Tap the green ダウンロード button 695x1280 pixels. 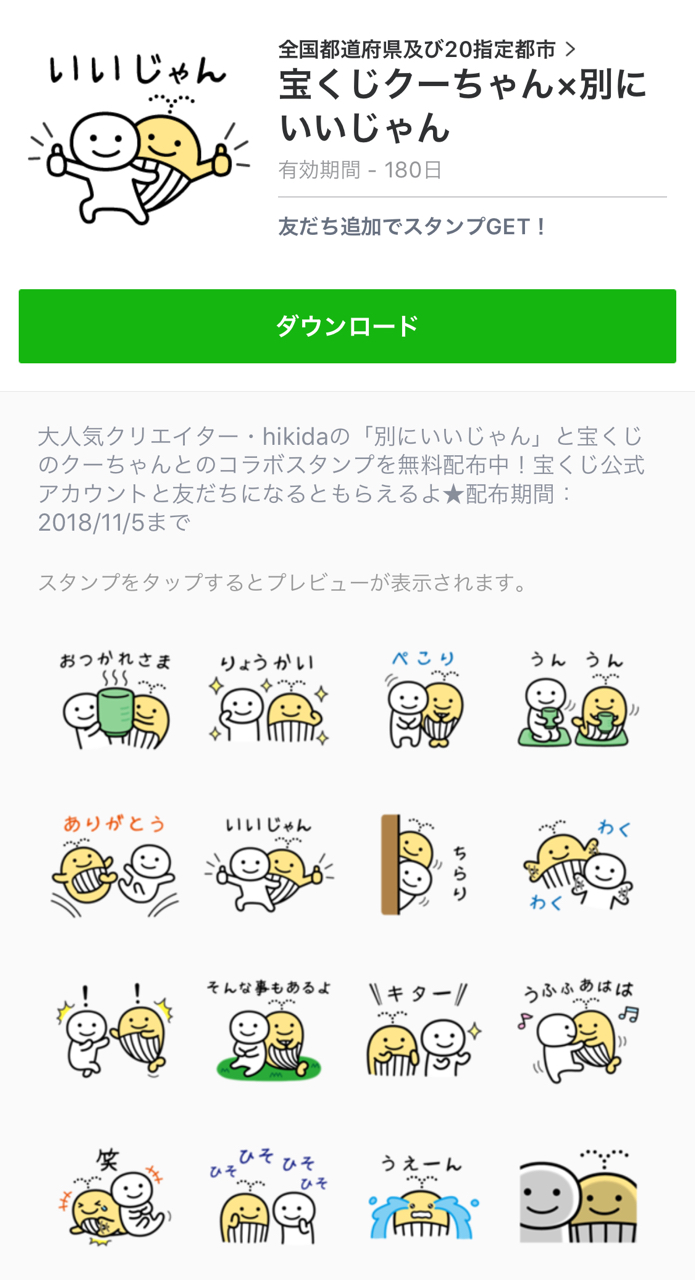pyautogui.click(x=347, y=326)
